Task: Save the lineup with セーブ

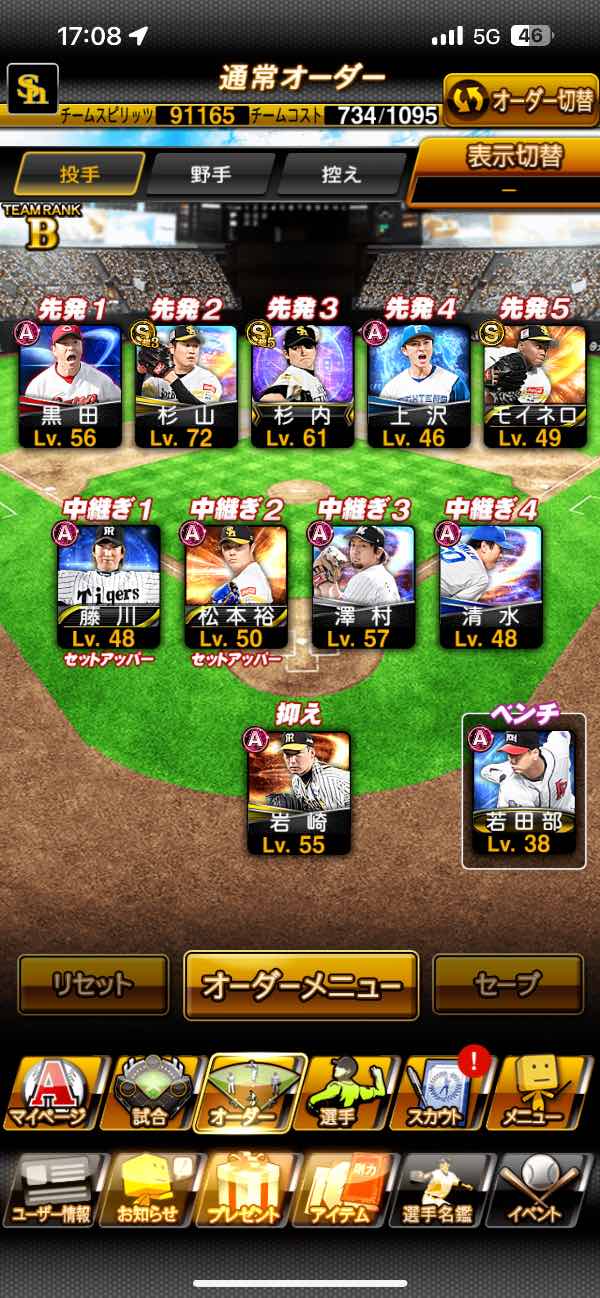Action: click(x=508, y=985)
